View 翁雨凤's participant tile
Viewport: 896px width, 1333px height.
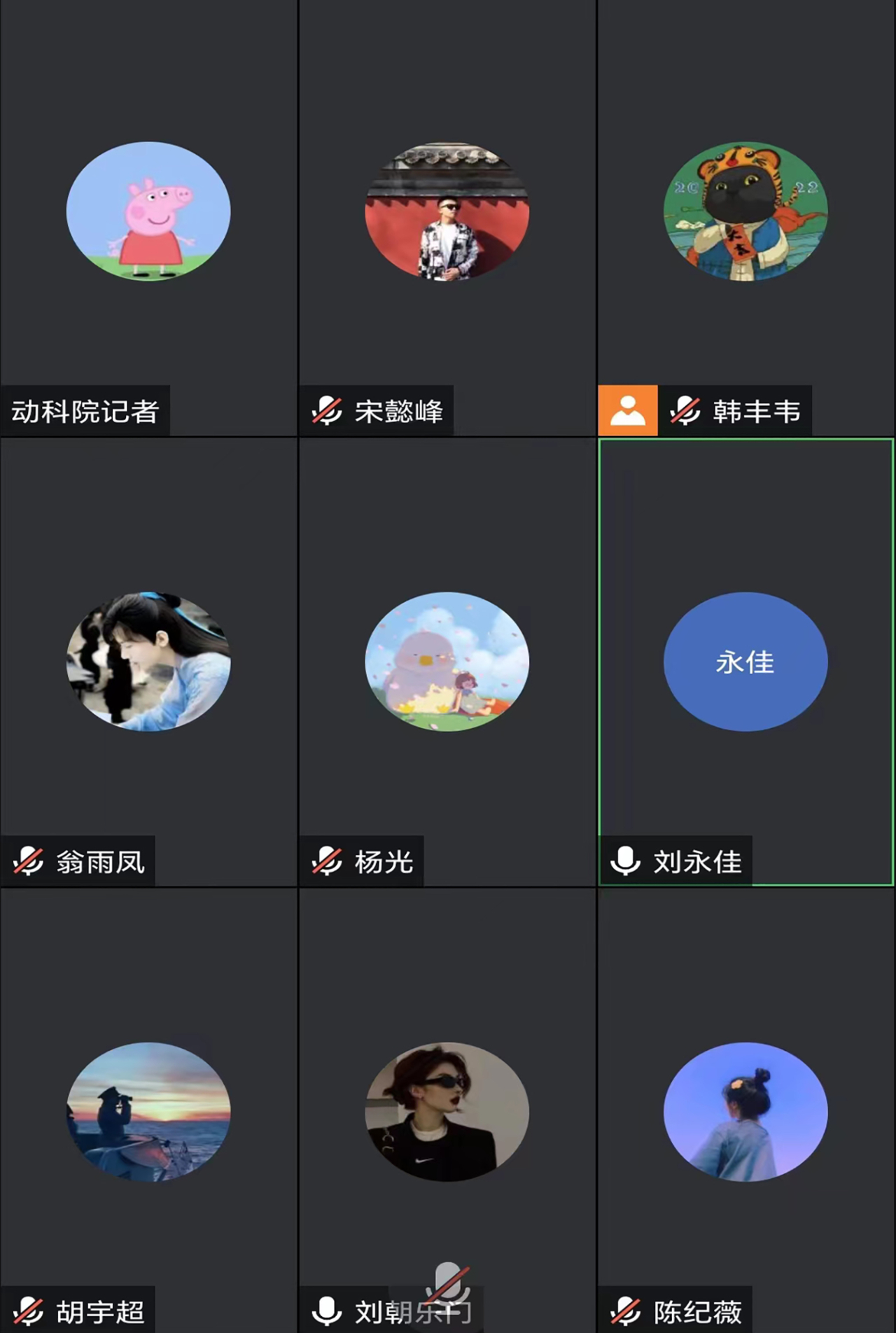[148, 662]
